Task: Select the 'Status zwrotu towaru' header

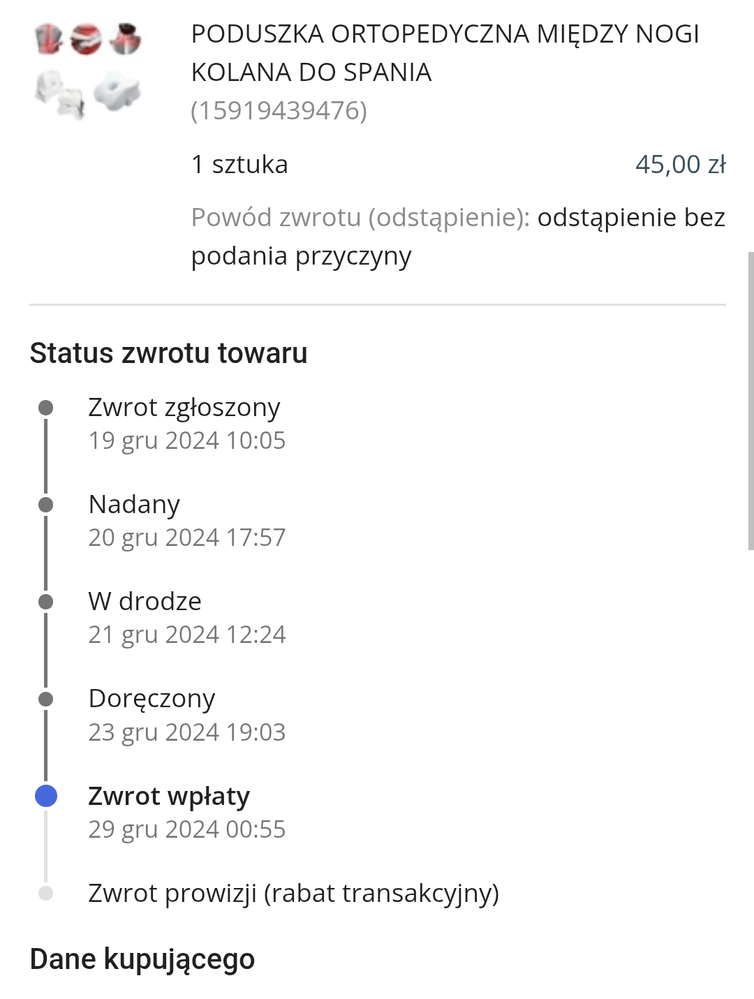Action: pyautogui.click(x=168, y=353)
